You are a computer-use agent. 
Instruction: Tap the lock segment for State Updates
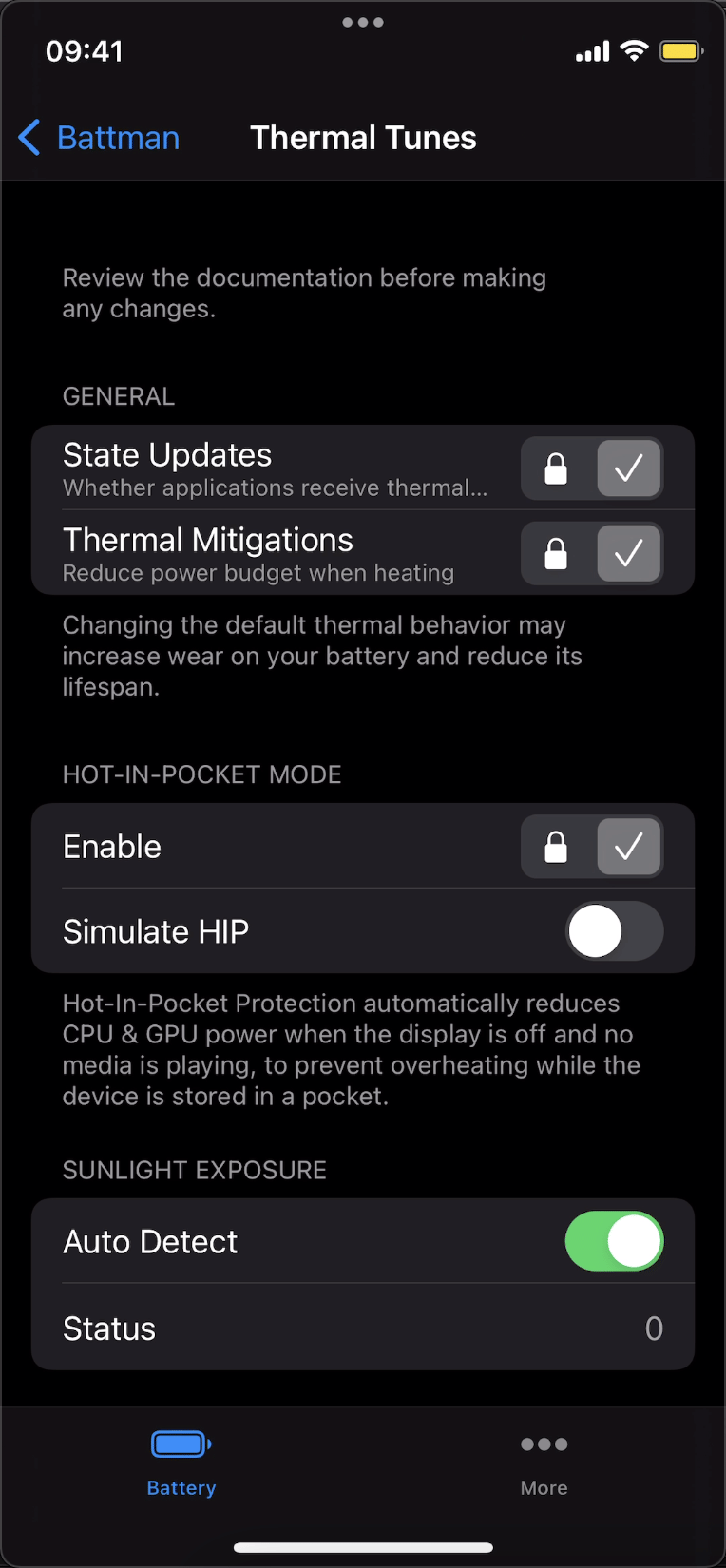pos(557,468)
